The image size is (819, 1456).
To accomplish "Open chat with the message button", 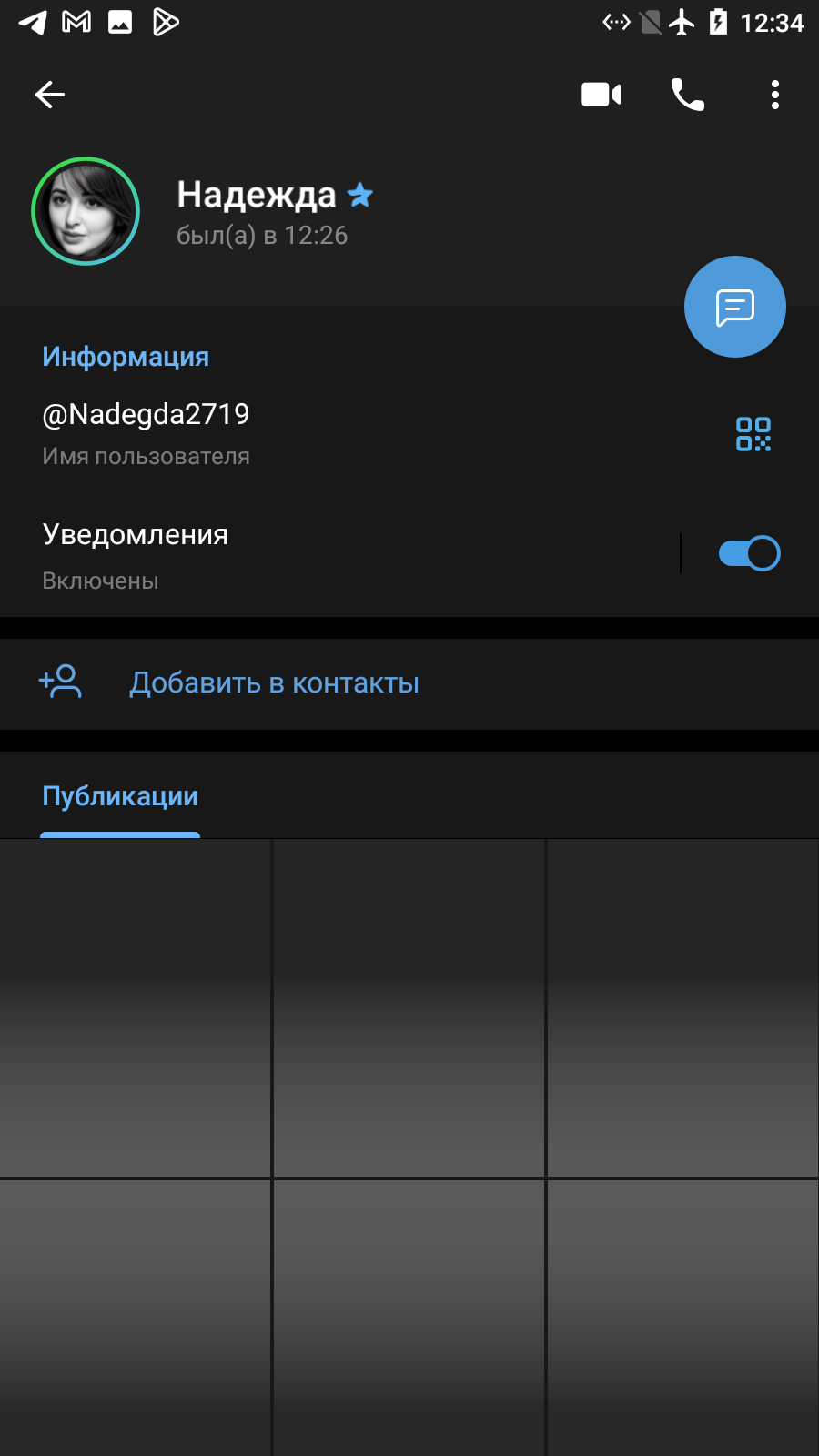I will coord(735,307).
